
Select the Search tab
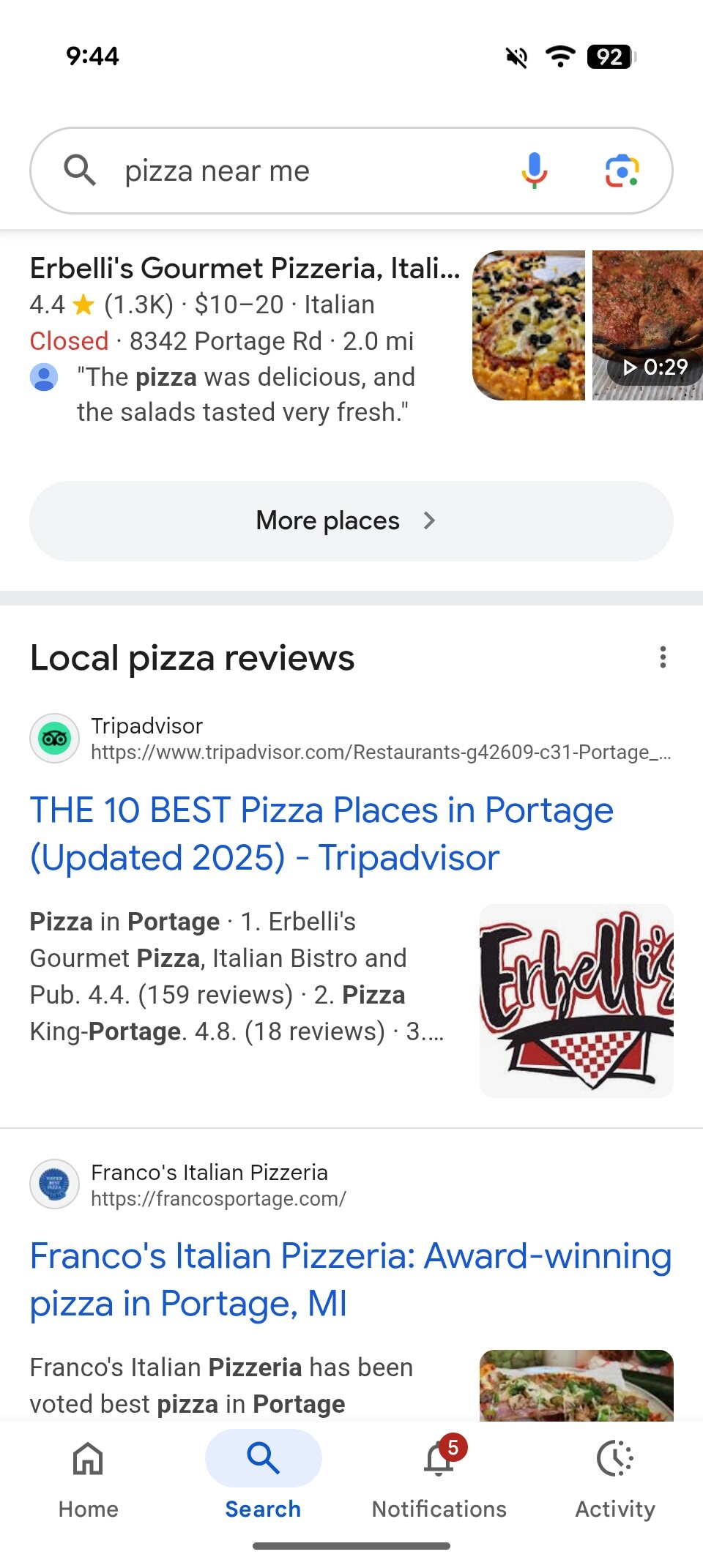(263, 1476)
